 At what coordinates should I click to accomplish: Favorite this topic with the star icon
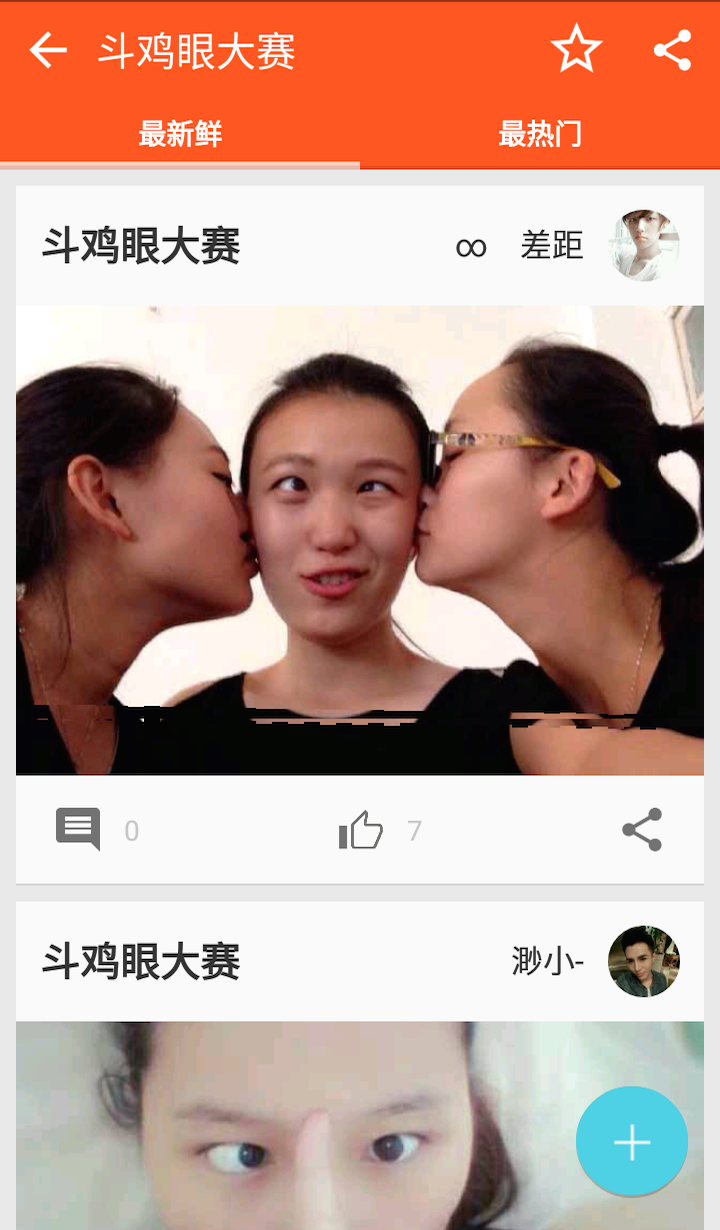click(577, 50)
